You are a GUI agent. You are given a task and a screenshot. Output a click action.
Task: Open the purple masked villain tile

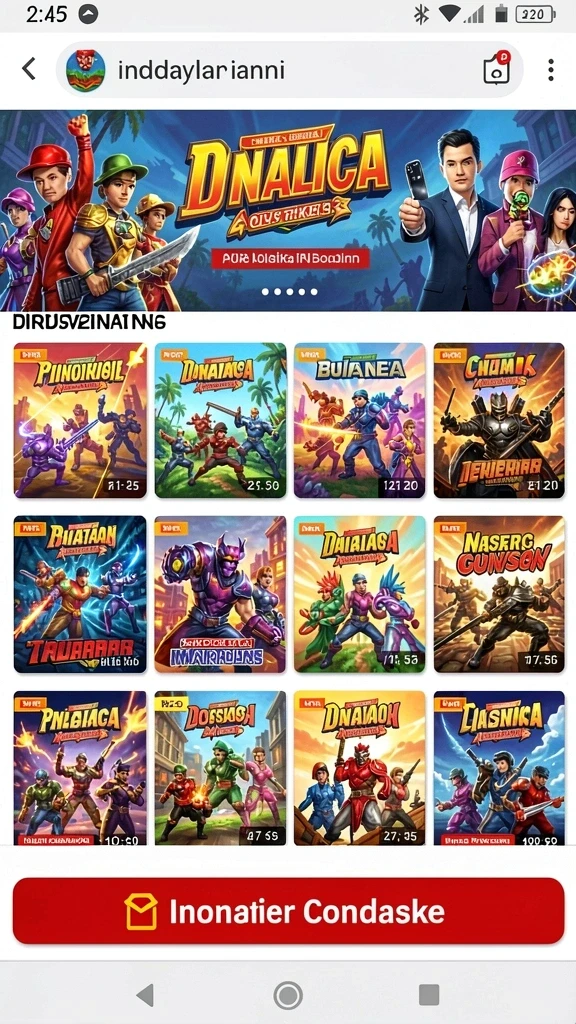tap(220, 594)
